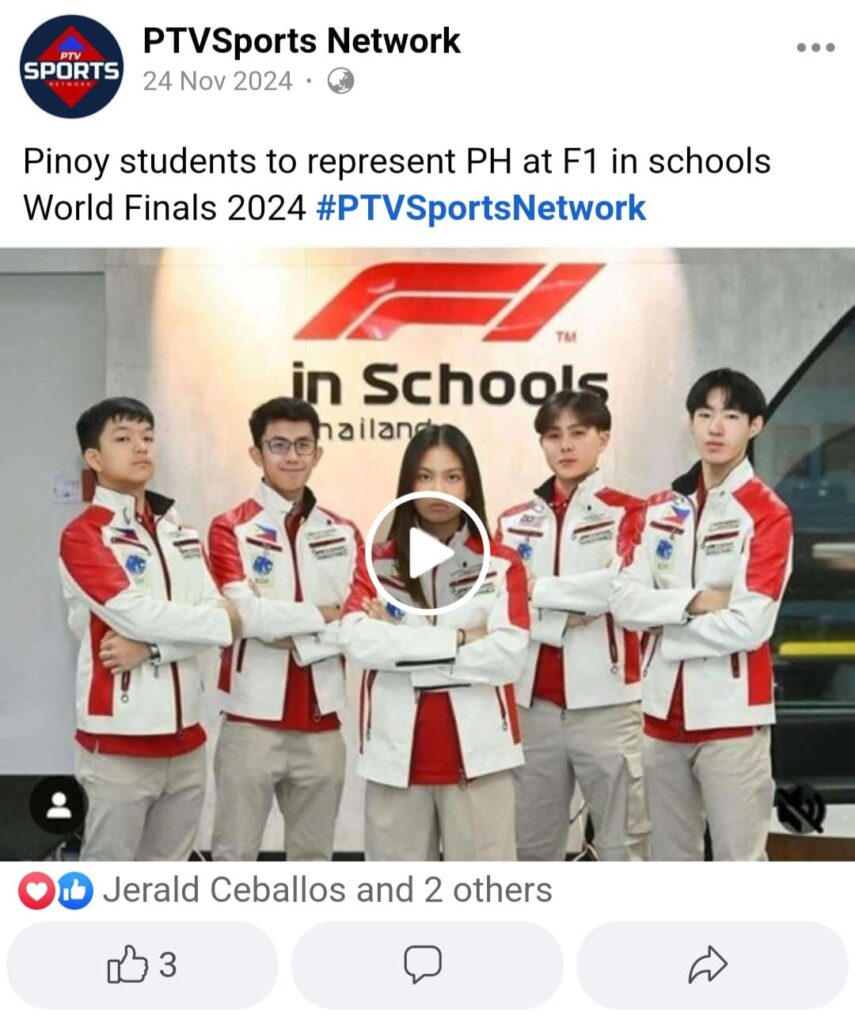Show people tagged in the video
Screen dimensions: 855x1024
click(x=58, y=805)
